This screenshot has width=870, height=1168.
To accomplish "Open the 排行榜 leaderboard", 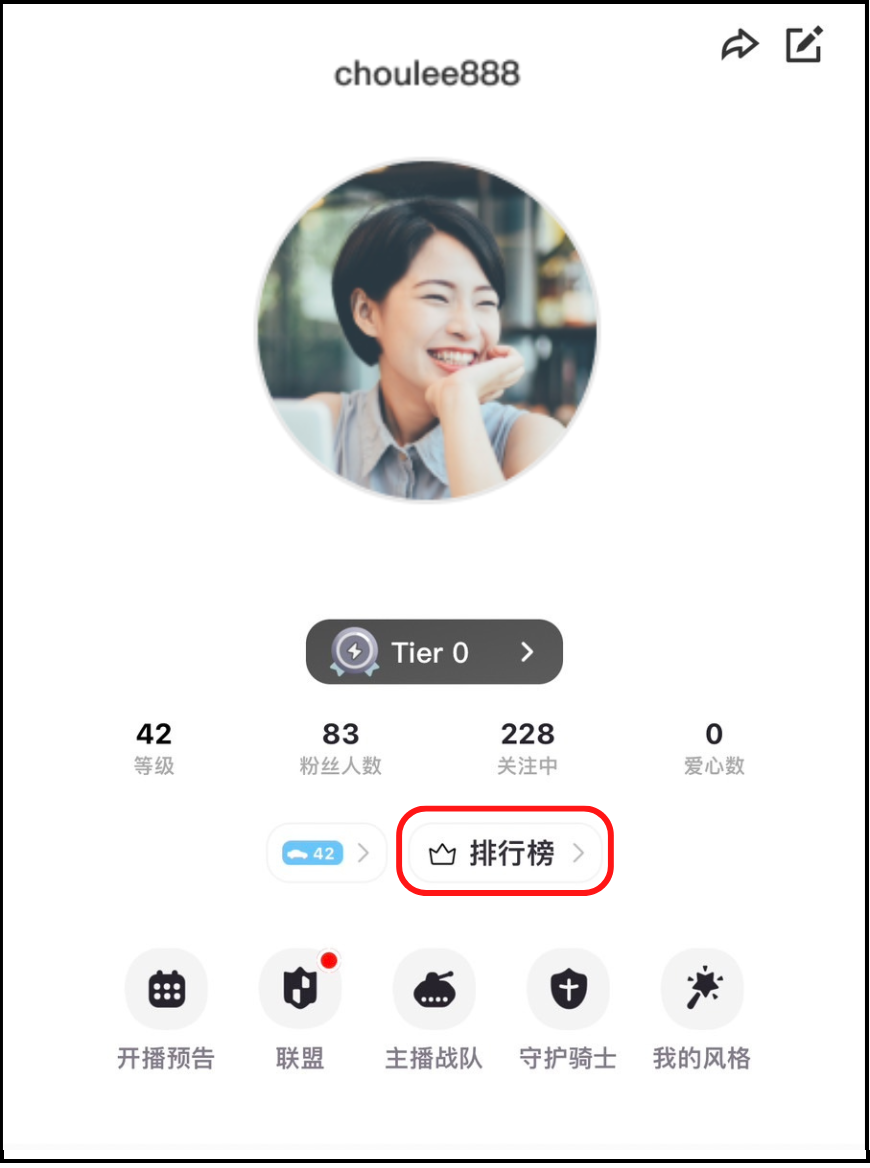I will [505, 853].
